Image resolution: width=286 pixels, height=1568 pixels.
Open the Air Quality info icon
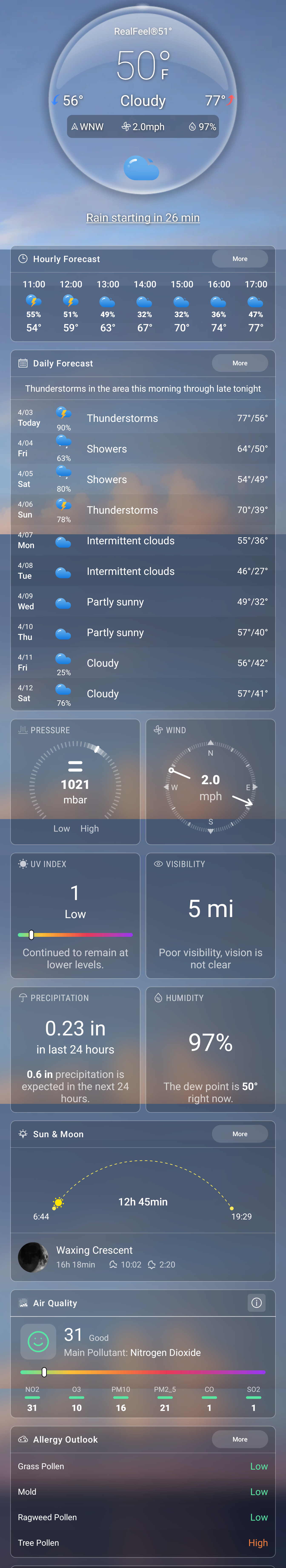[x=256, y=1303]
